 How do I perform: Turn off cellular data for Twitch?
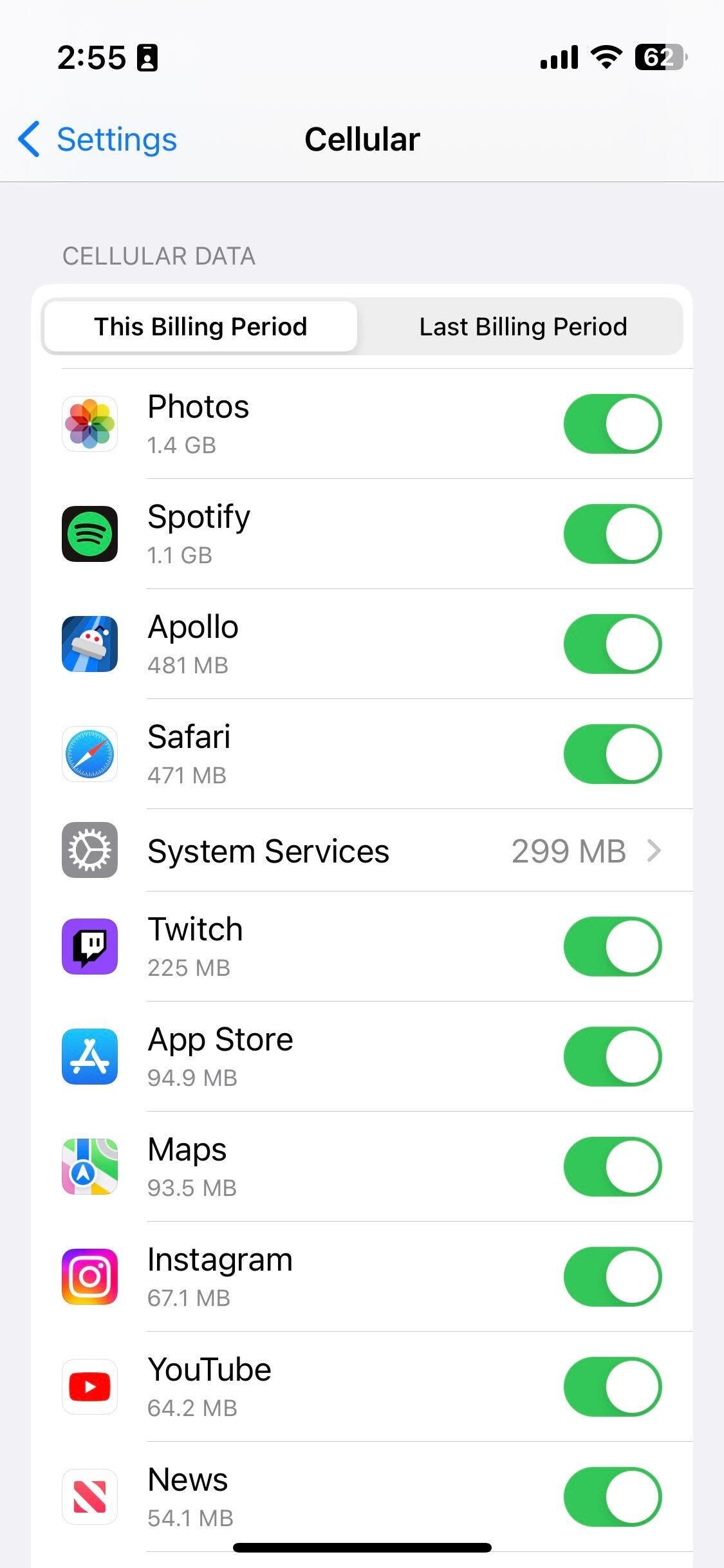click(612, 947)
